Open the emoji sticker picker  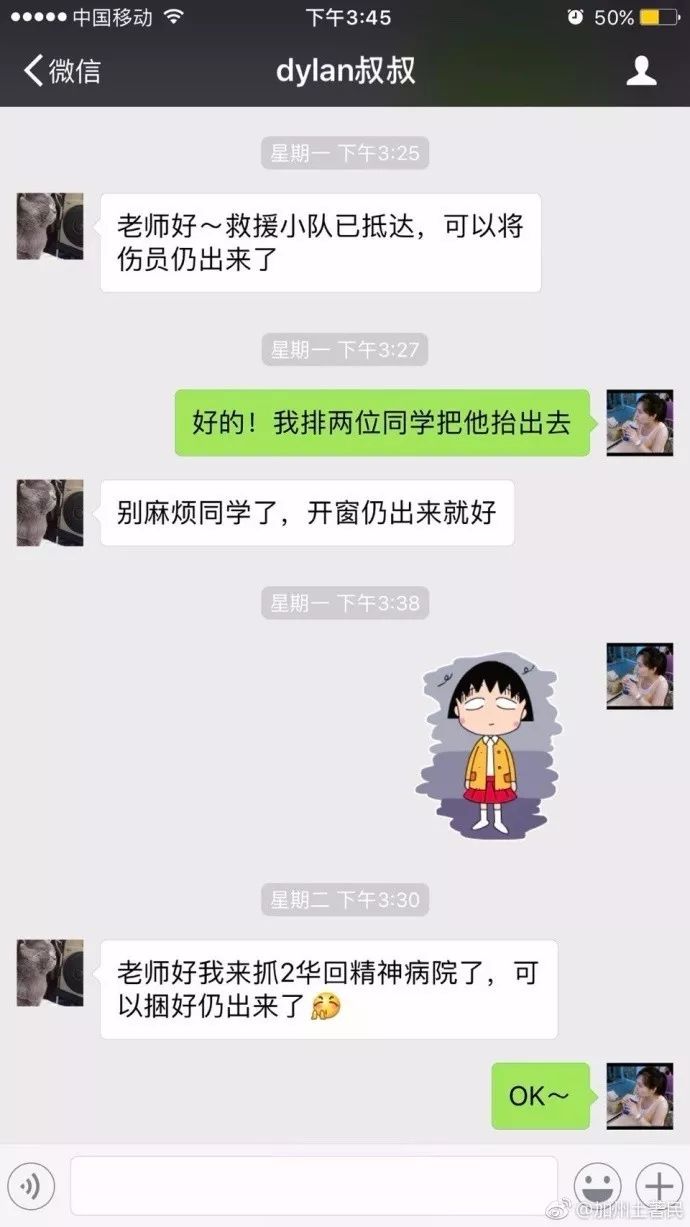(598, 1187)
